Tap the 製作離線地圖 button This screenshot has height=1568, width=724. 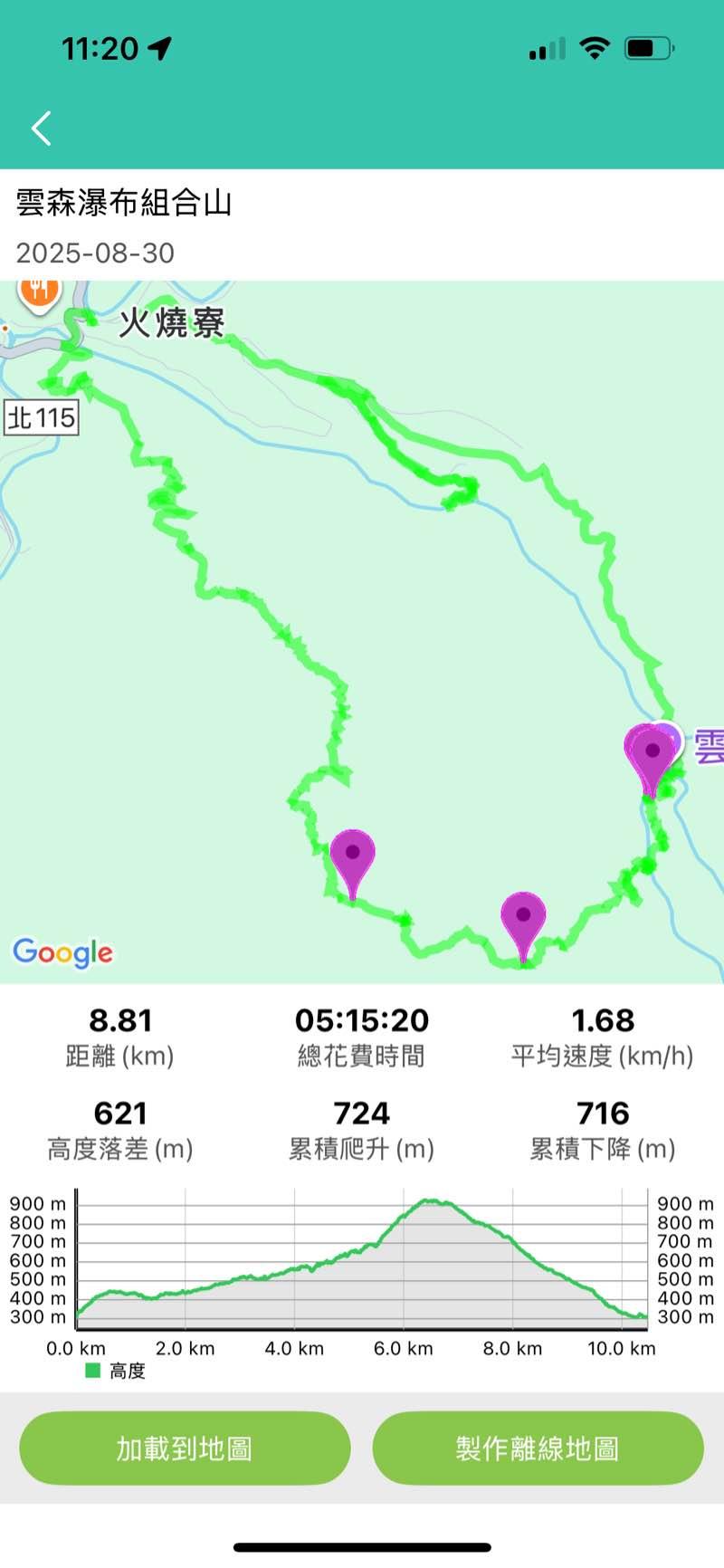(x=538, y=1448)
